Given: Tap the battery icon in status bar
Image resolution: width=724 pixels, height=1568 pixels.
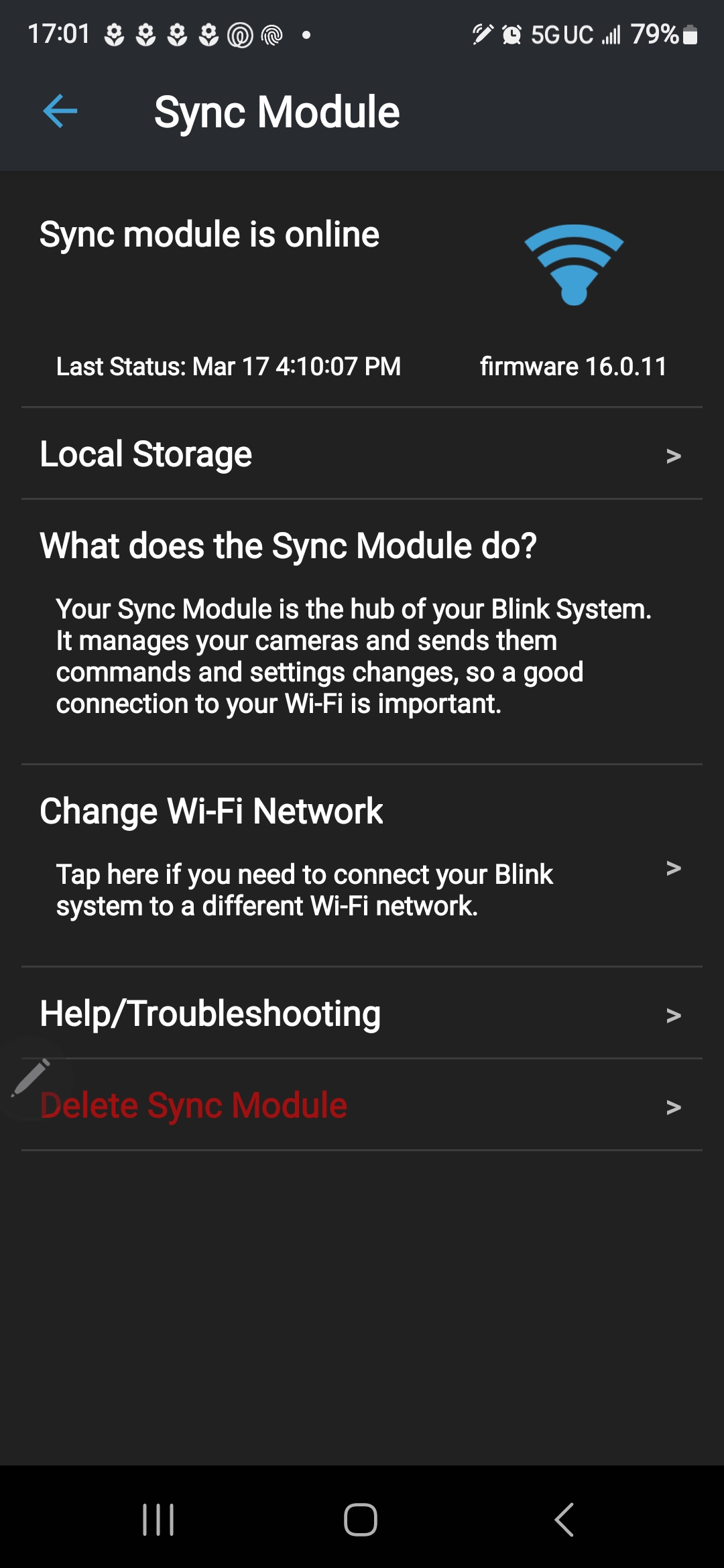Looking at the screenshot, I should point(690,34).
